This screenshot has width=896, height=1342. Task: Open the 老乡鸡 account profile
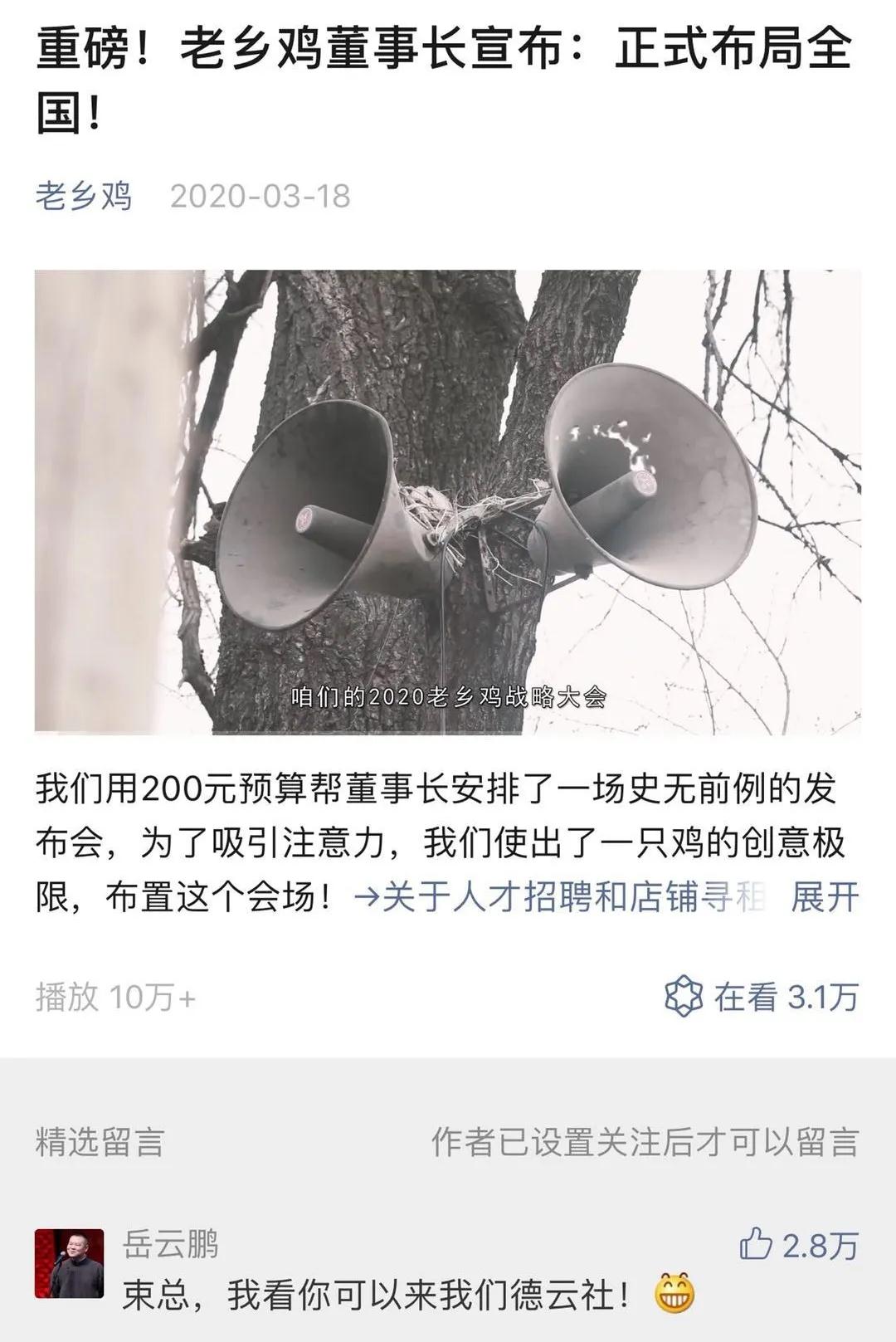point(84,197)
